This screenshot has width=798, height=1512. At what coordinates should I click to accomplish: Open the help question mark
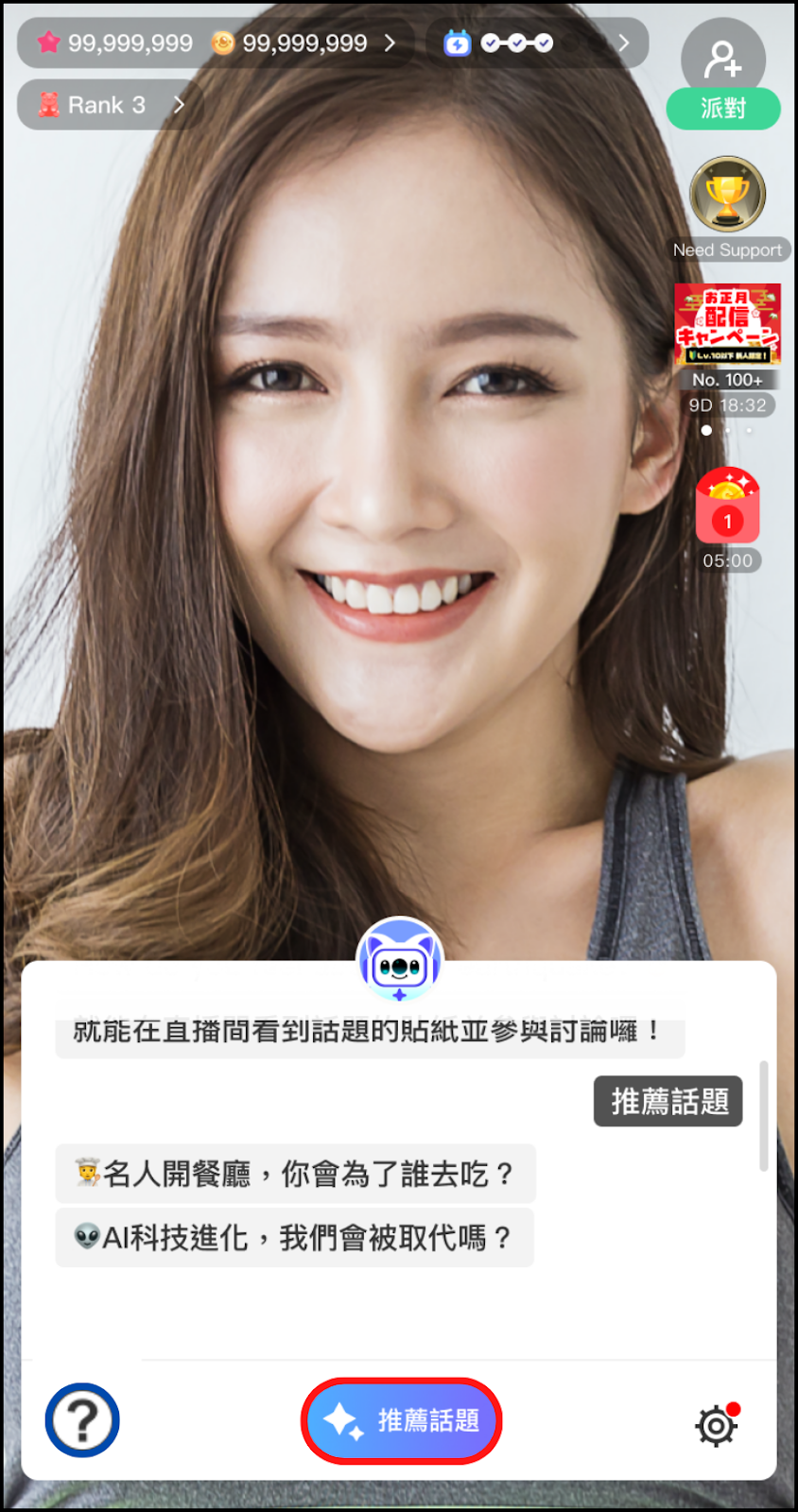pos(82,1420)
